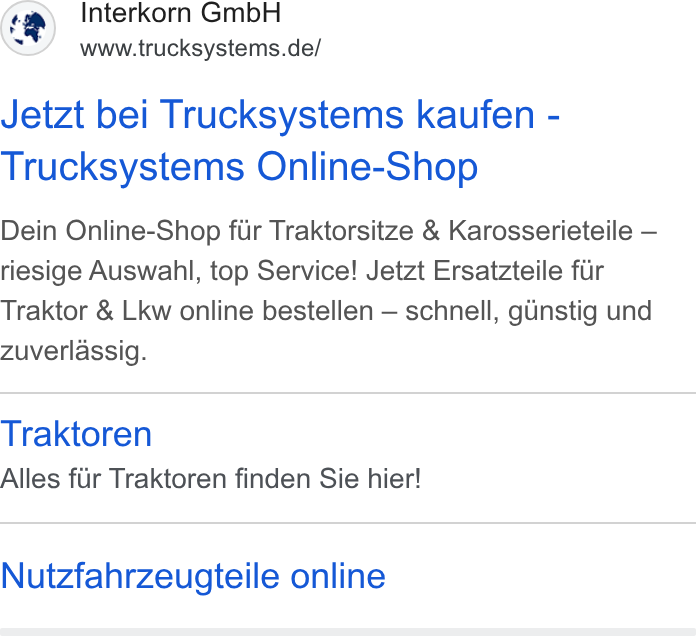Screen dimensions: 696x636
Task: Open the Jetzt bei Trucksystems kaufen headline link
Action: [280, 141]
